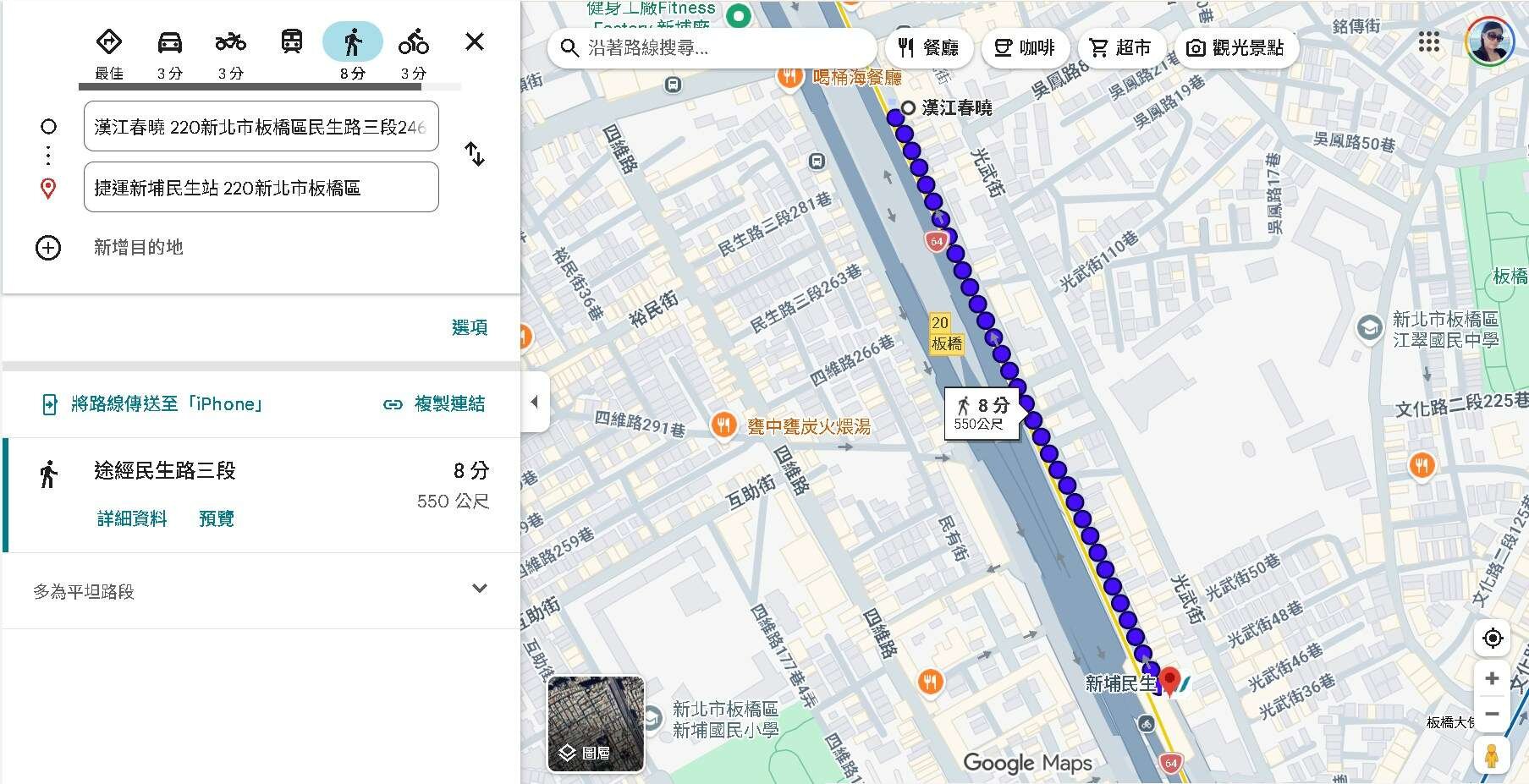Select the cycling travel mode
The height and width of the screenshot is (784, 1529).
pos(413,52)
